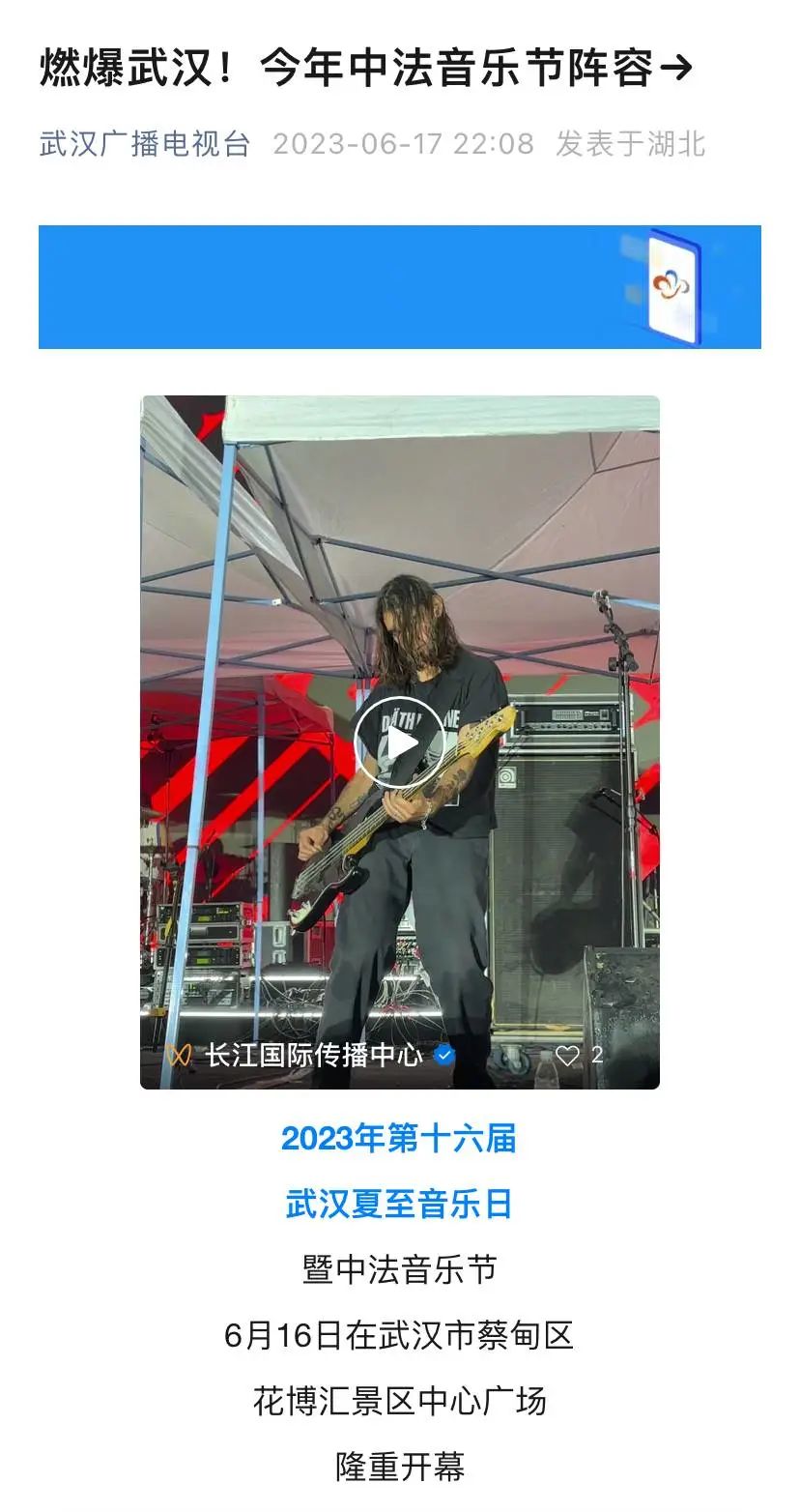The height and width of the screenshot is (1512, 800).
Task: Open 长江国际传播中心 video channel
Action: tap(313, 1055)
